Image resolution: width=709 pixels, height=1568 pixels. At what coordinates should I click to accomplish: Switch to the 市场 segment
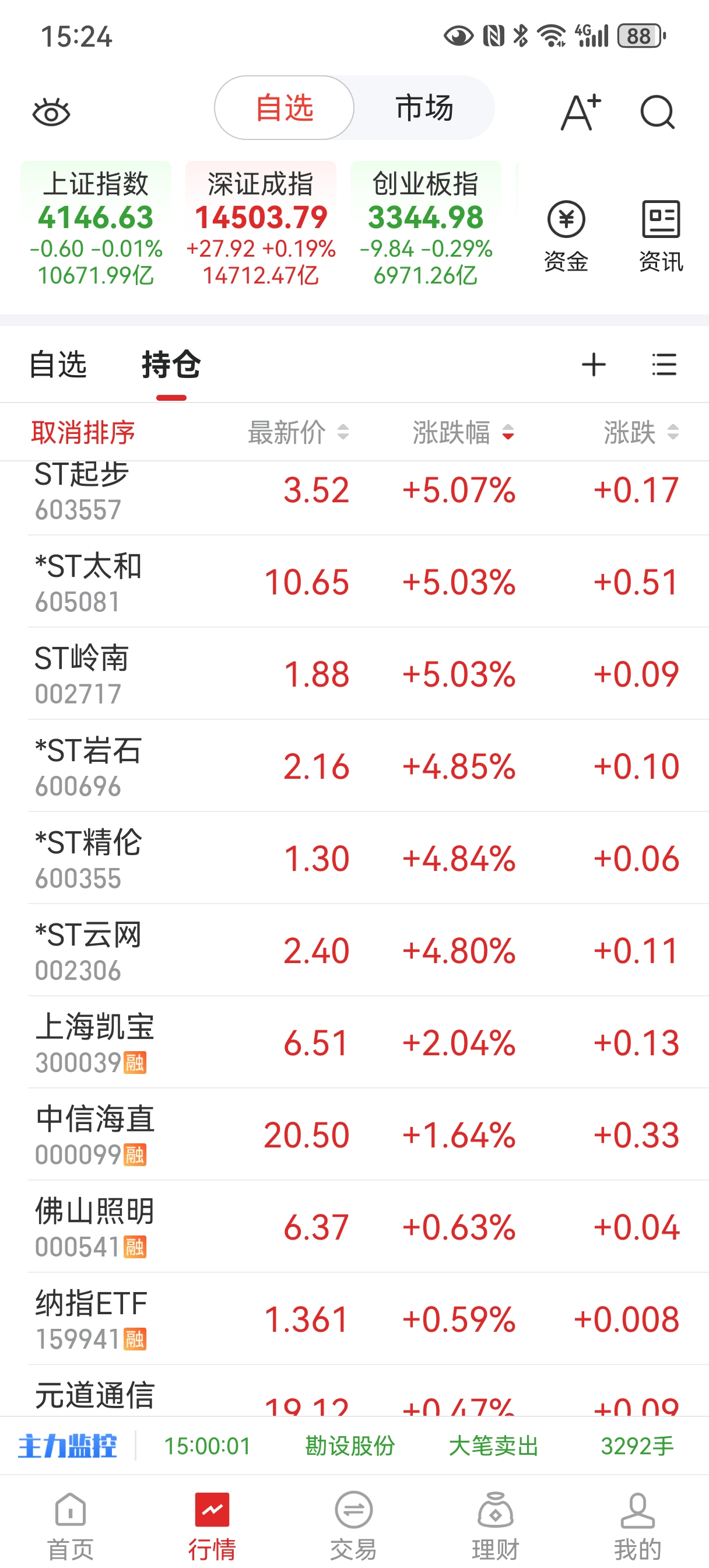pos(424,108)
